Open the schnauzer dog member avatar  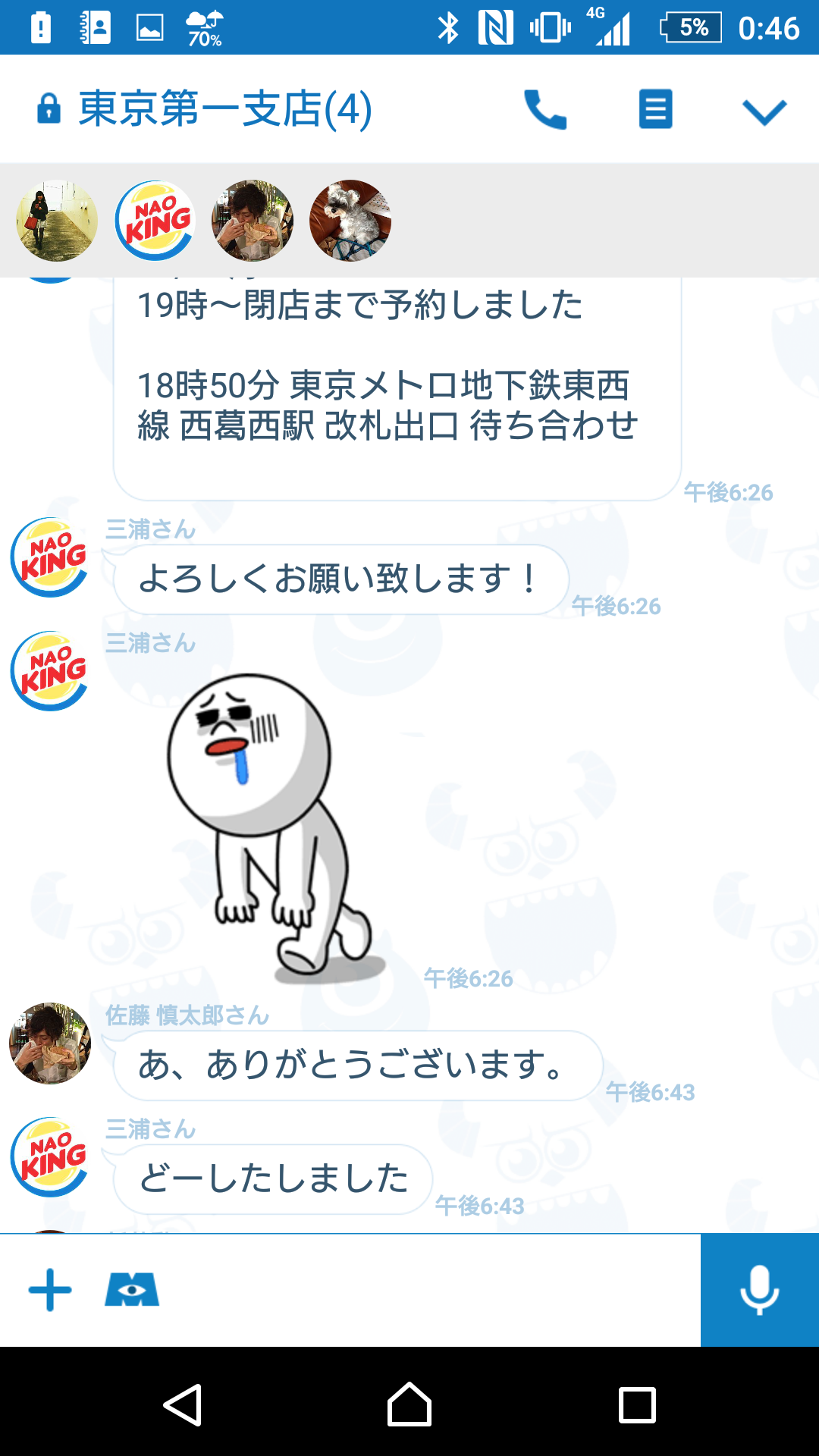[x=350, y=221]
